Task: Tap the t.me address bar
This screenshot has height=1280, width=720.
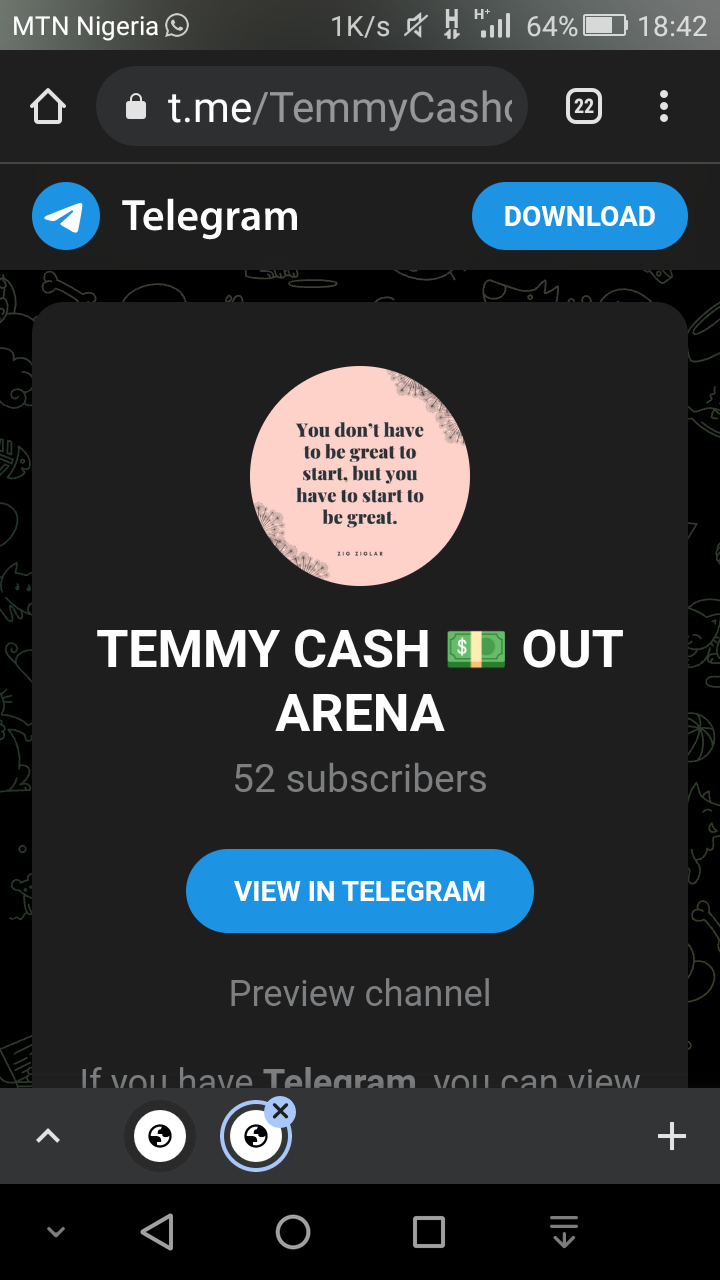Action: coord(312,106)
